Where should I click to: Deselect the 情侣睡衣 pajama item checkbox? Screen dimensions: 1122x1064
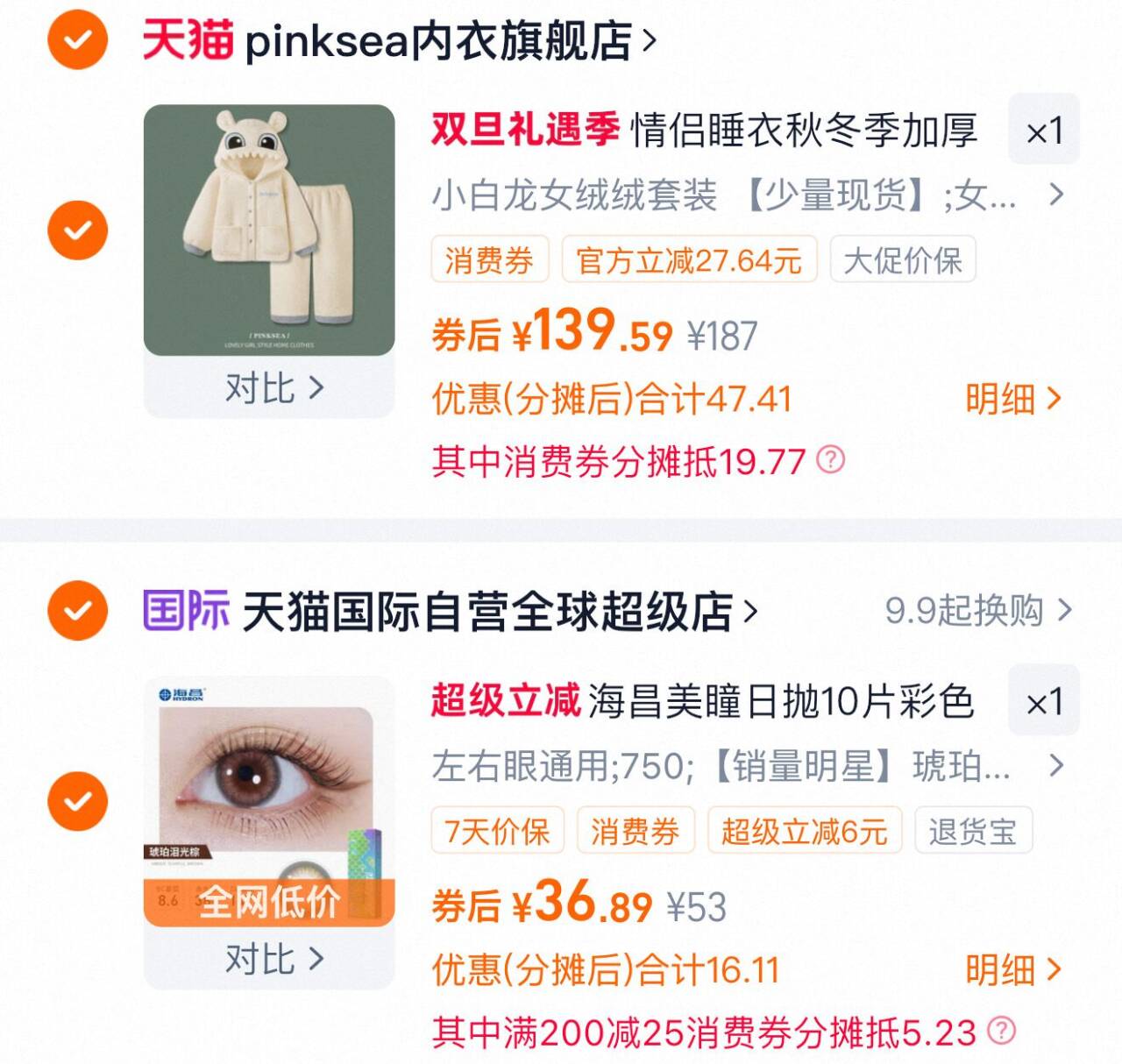click(77, 230)
